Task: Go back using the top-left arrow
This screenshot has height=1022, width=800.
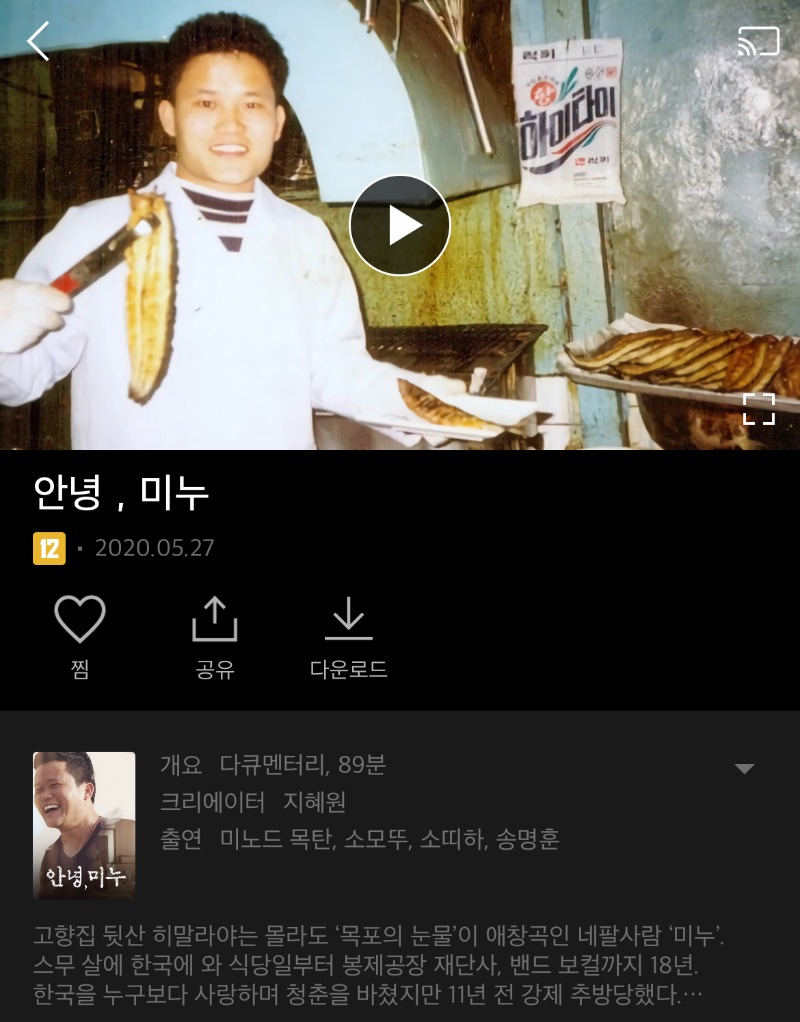Action: (x=38, y=41)
